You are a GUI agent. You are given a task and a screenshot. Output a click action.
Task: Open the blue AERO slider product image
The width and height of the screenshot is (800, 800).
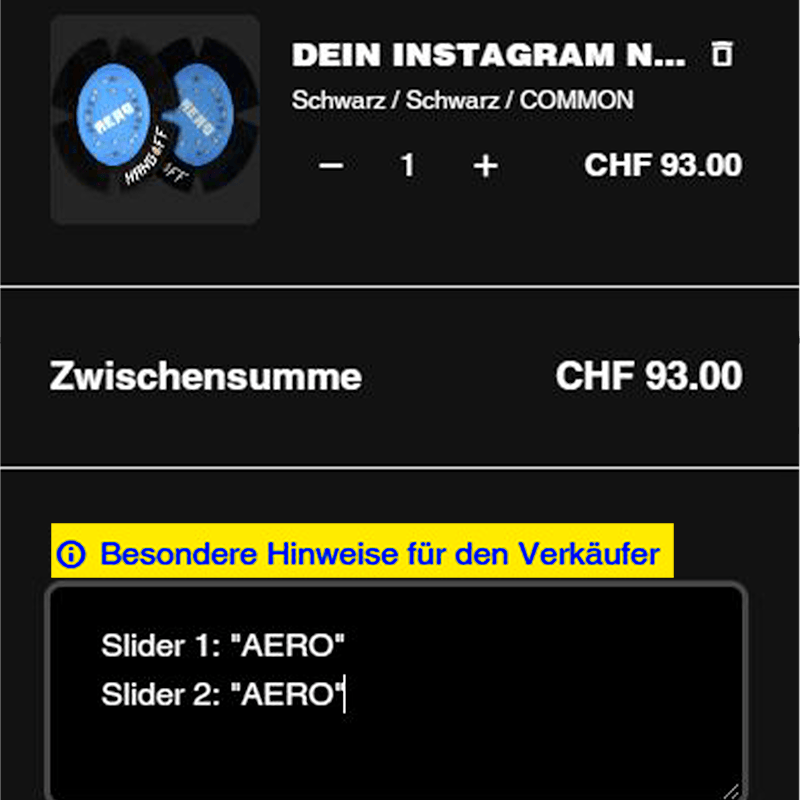pos(155,119)
